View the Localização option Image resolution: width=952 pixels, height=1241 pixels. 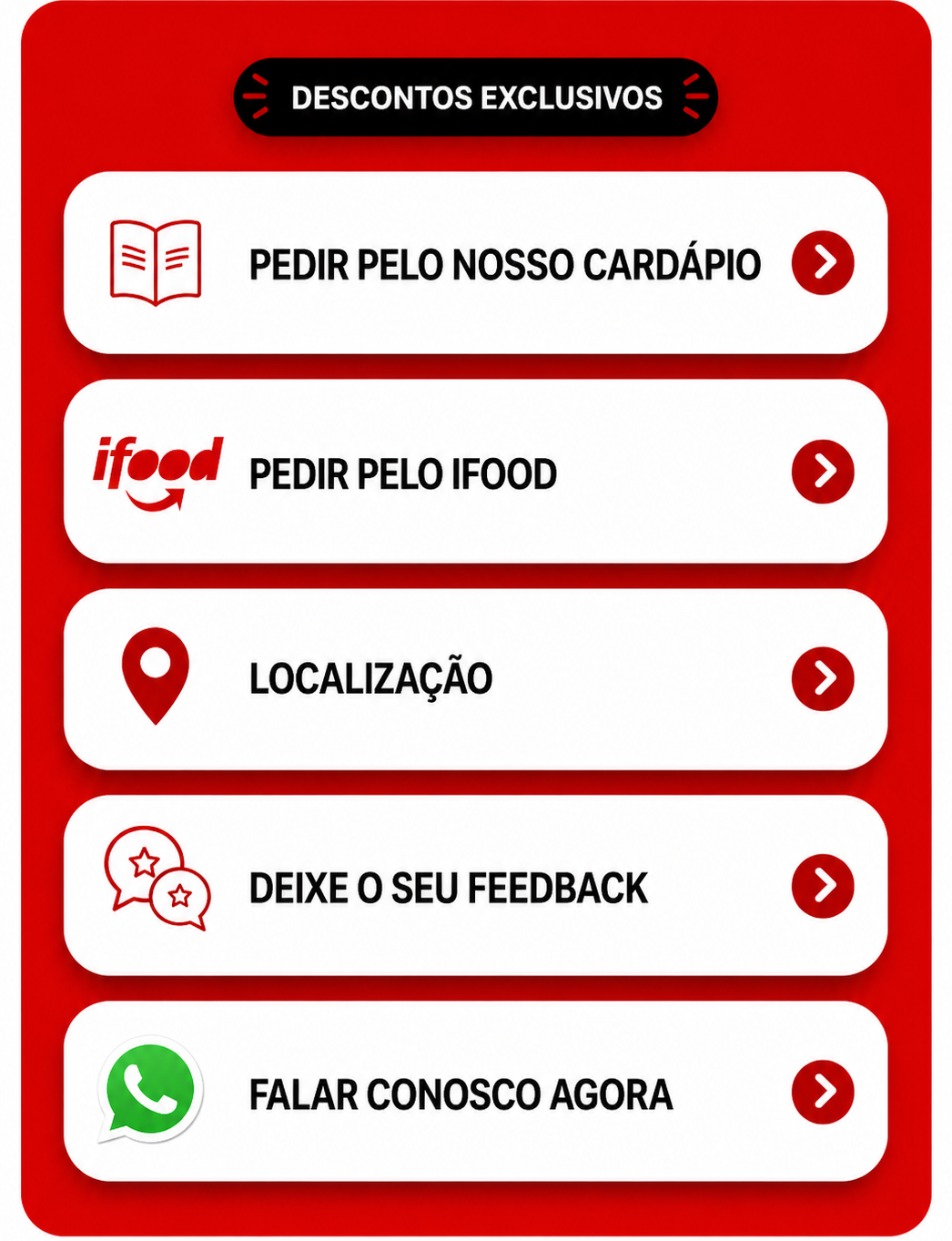click(475, 679)
